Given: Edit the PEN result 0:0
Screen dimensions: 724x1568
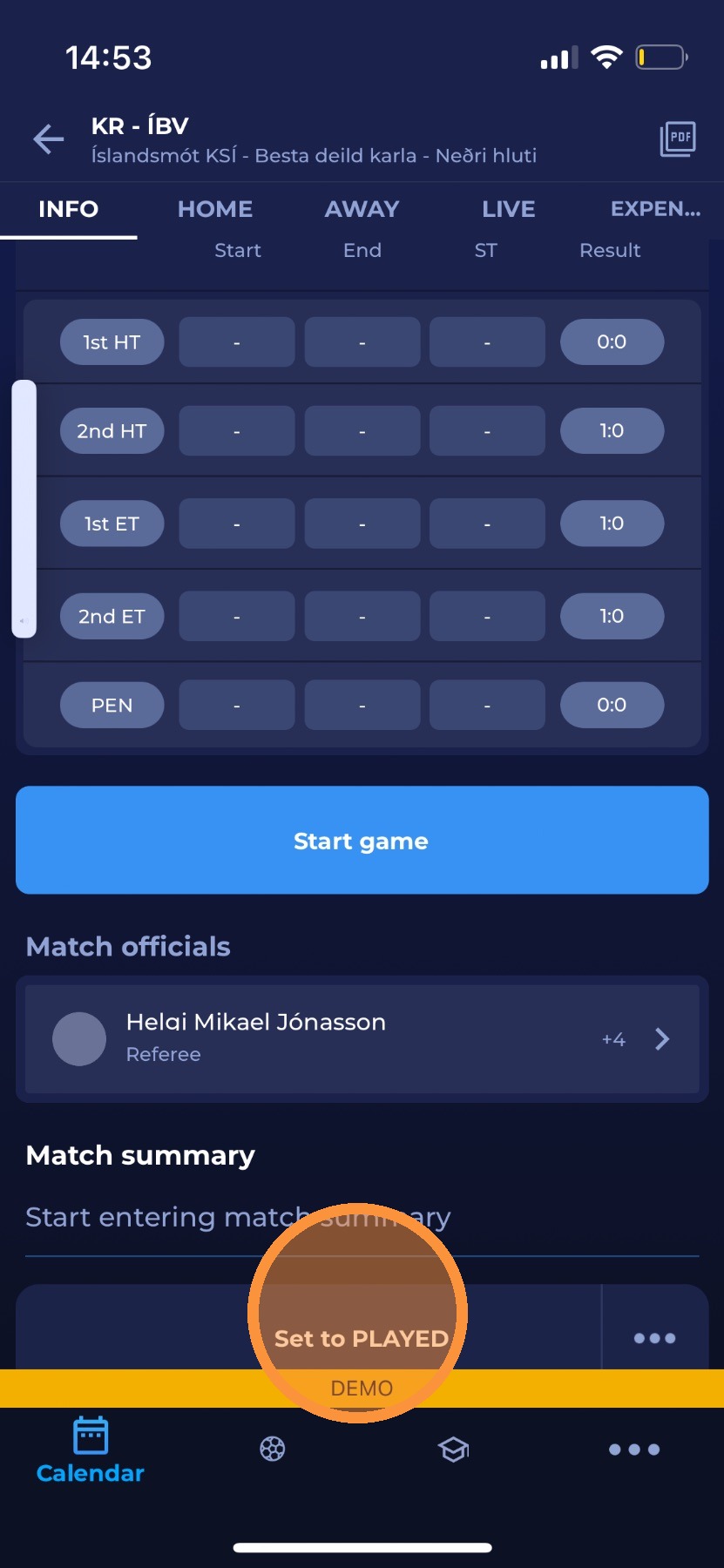Looking at the screenshot, I should tap(612, 706).
